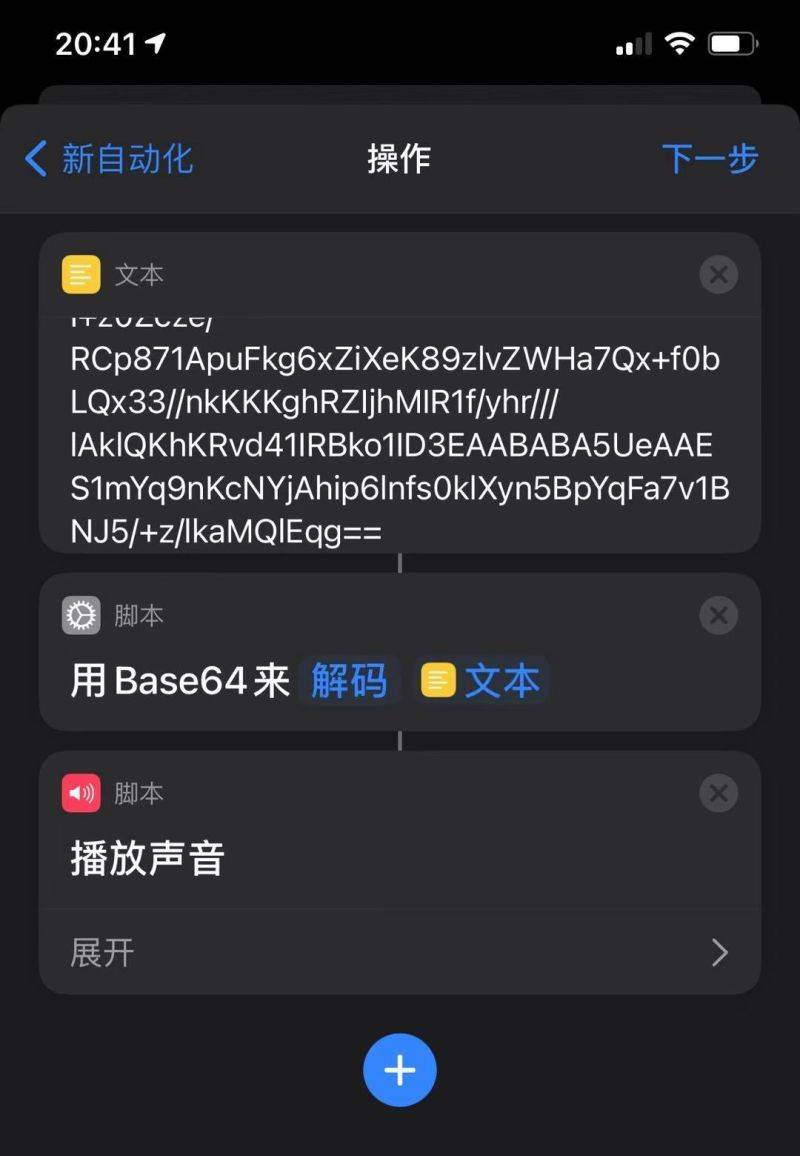Screen dimensions: 800x1156
Task: Tap the cellular signal icon in the status bar
Action: (x=633, y=43)
